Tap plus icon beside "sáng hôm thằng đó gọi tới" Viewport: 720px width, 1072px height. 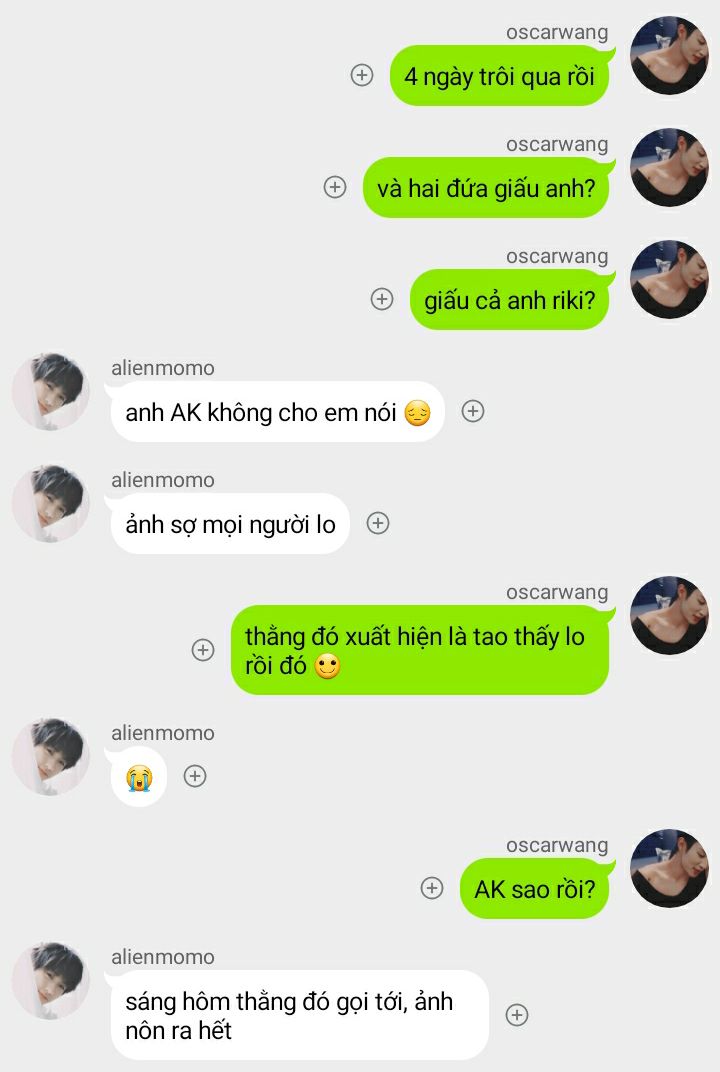[517, 1015]
